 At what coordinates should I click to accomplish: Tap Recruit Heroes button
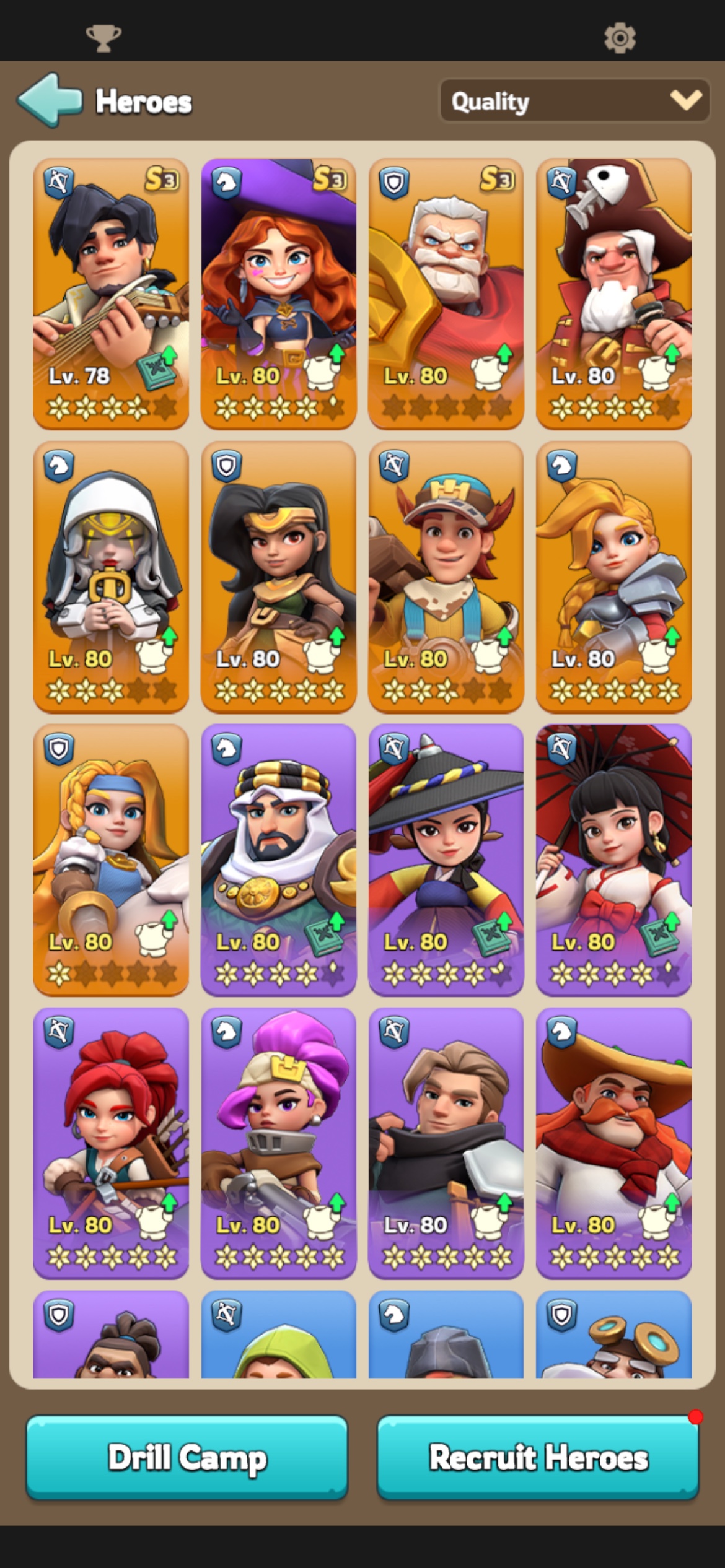click(538, 1458)
